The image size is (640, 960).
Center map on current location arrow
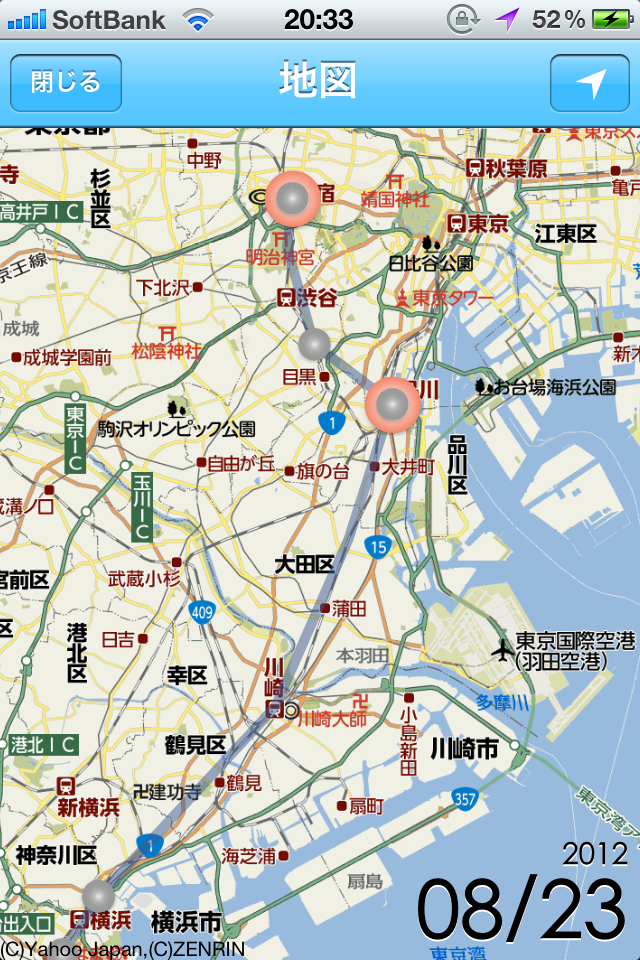(590, 82)
